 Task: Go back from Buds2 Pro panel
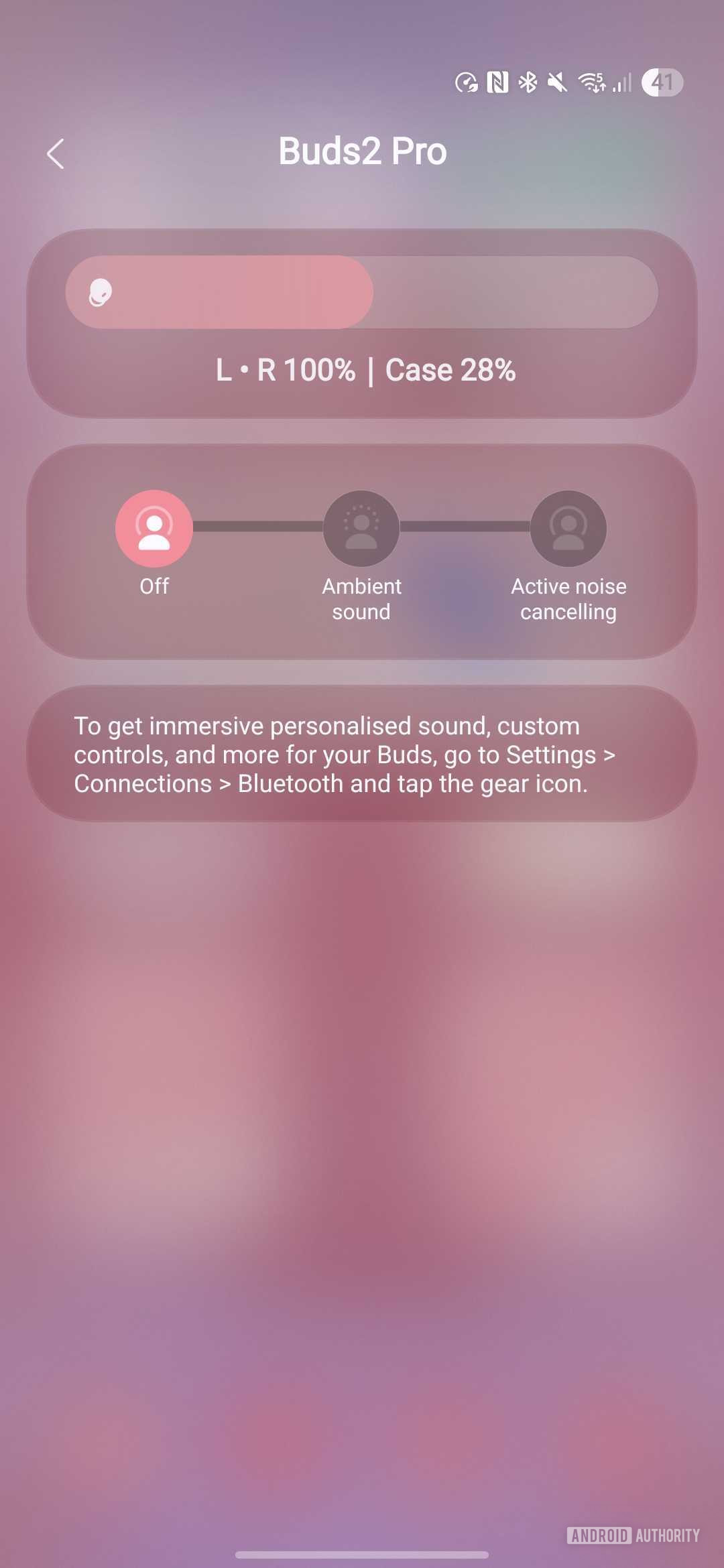click(x=56, y=153)
